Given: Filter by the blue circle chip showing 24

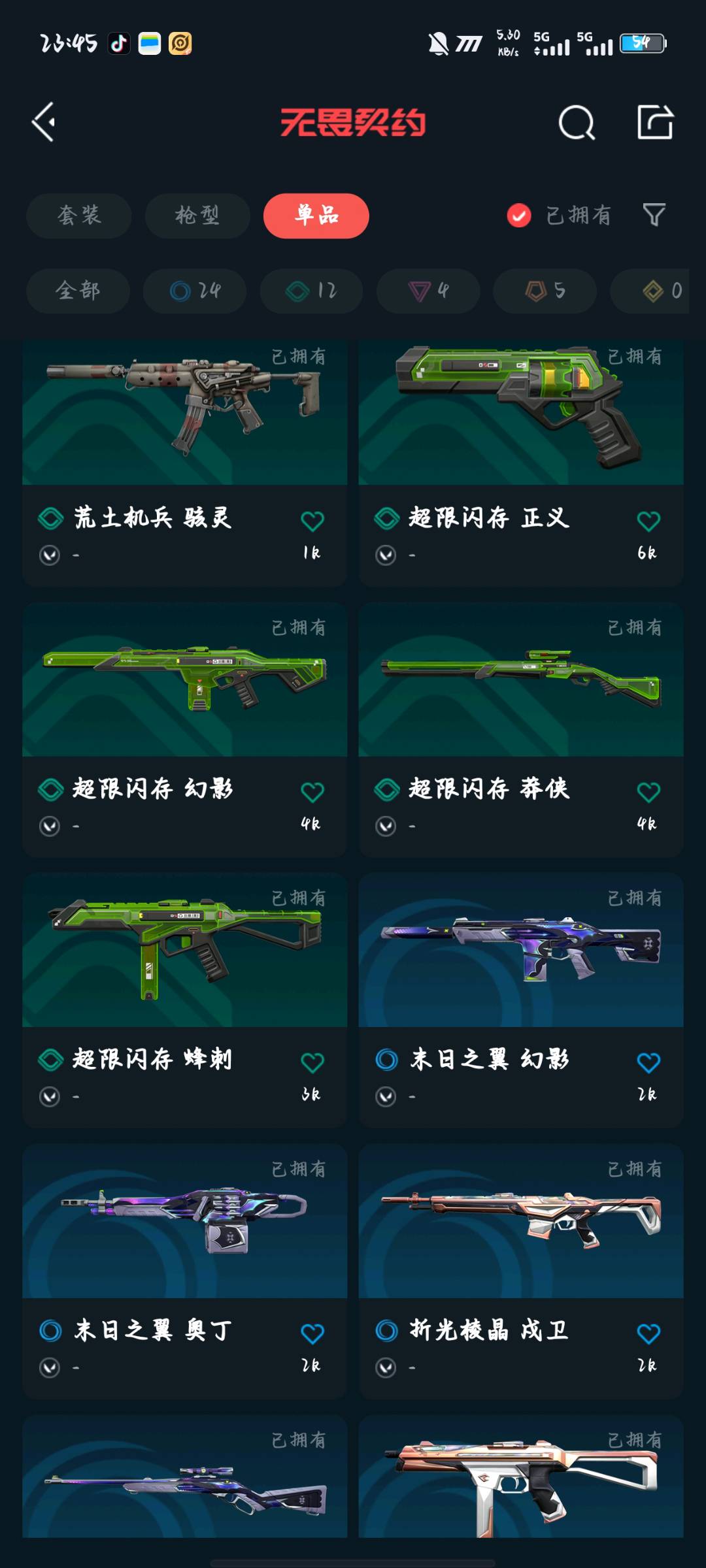Looking at the screenshot, I should pos(195,291).
